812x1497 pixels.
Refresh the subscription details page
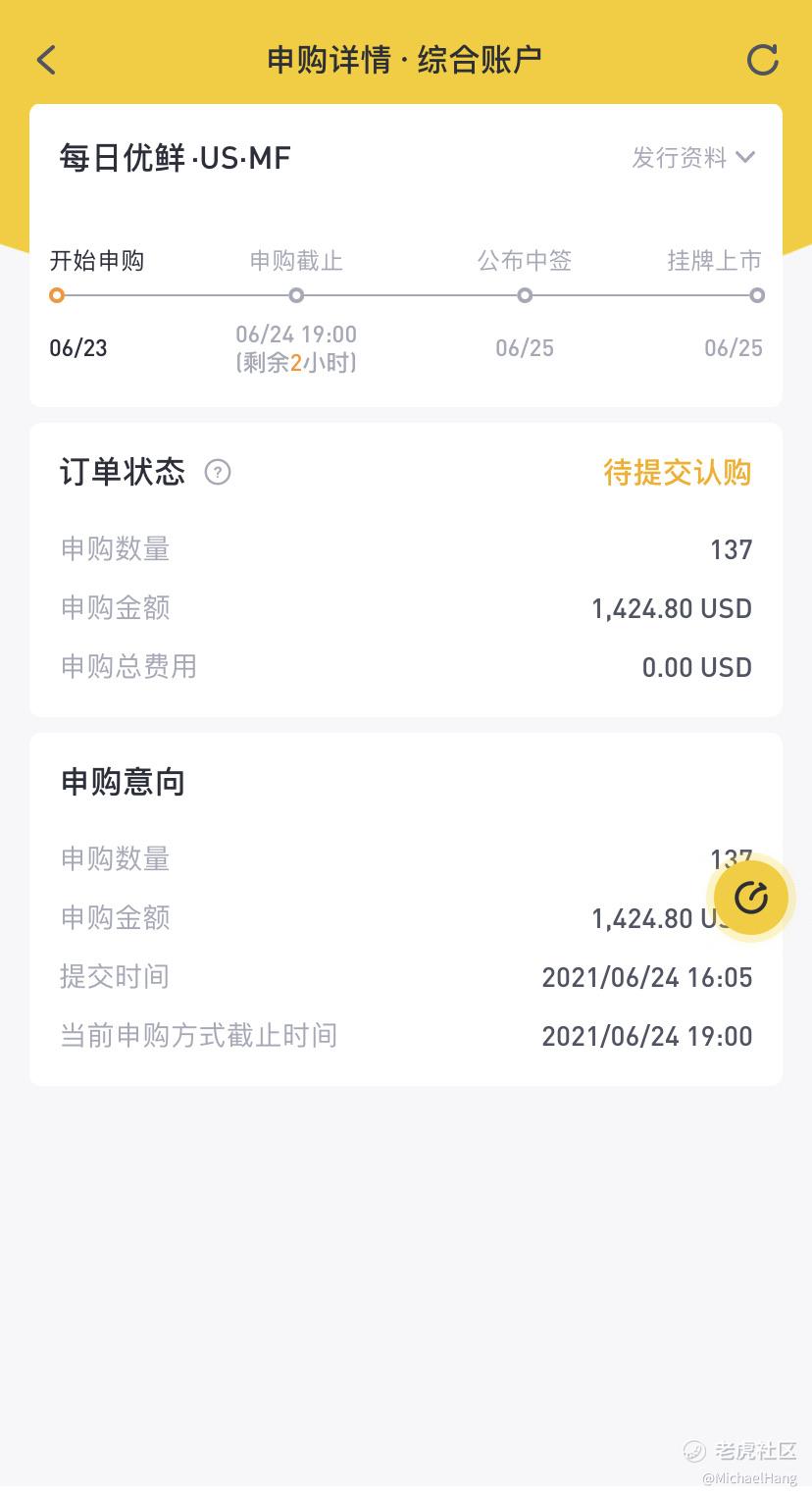tap(762, 60)
